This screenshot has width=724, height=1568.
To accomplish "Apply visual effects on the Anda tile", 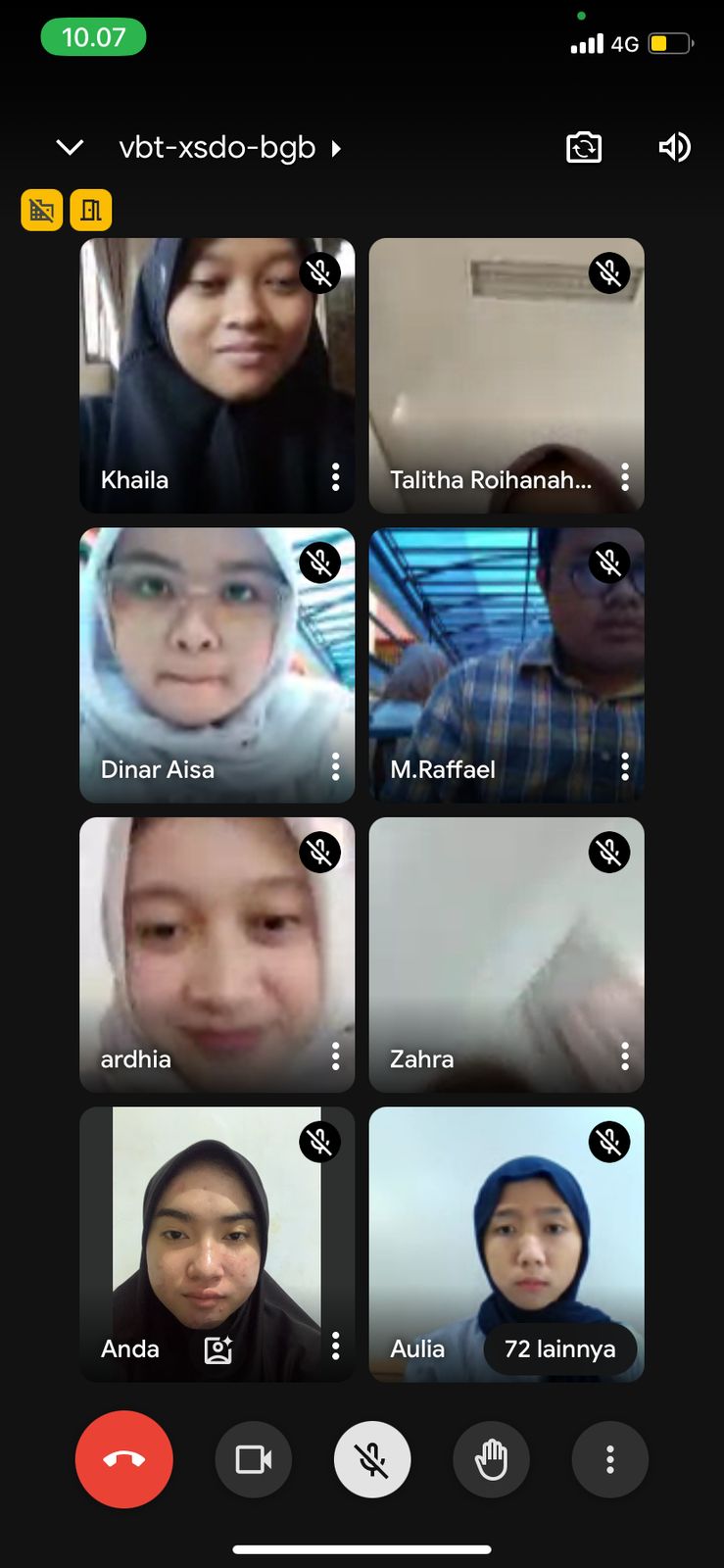I will (217, 1349).
